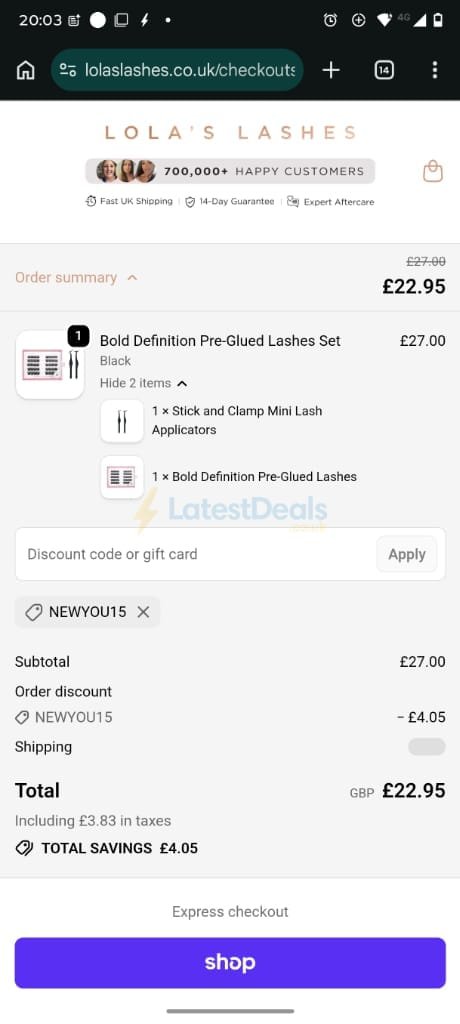The image size is (460, 1024).
Task: Collapse the Hide 2 items list
Action: (x=144, y=383)
